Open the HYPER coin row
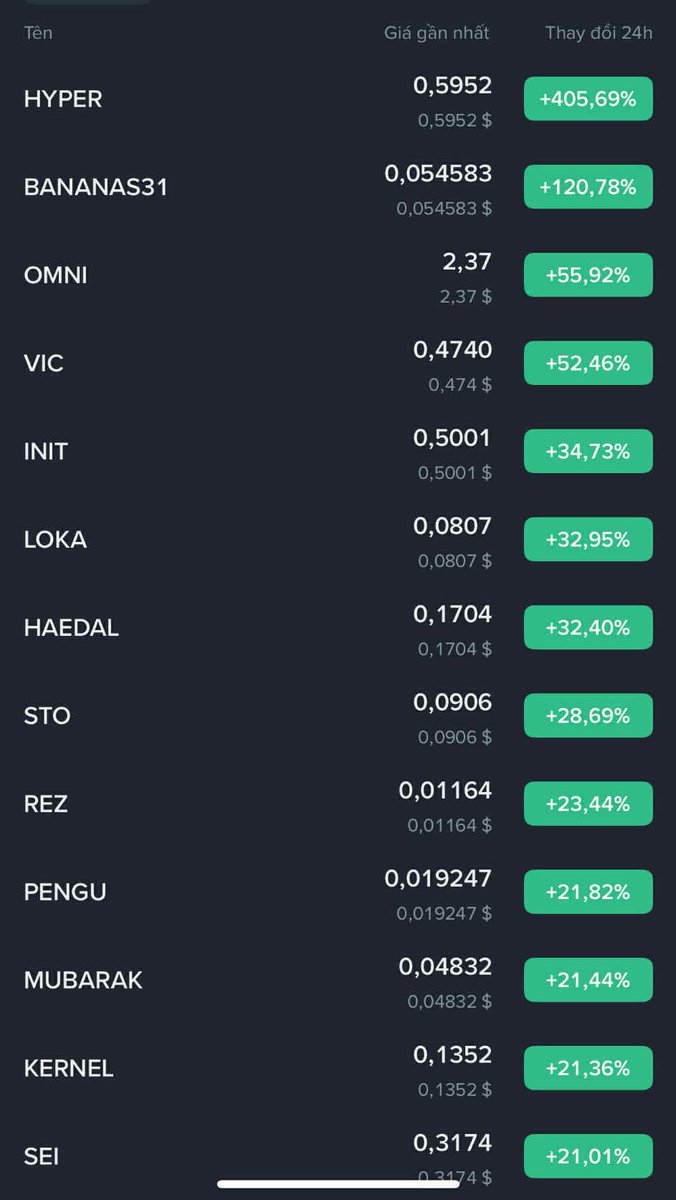 [63, 99]
